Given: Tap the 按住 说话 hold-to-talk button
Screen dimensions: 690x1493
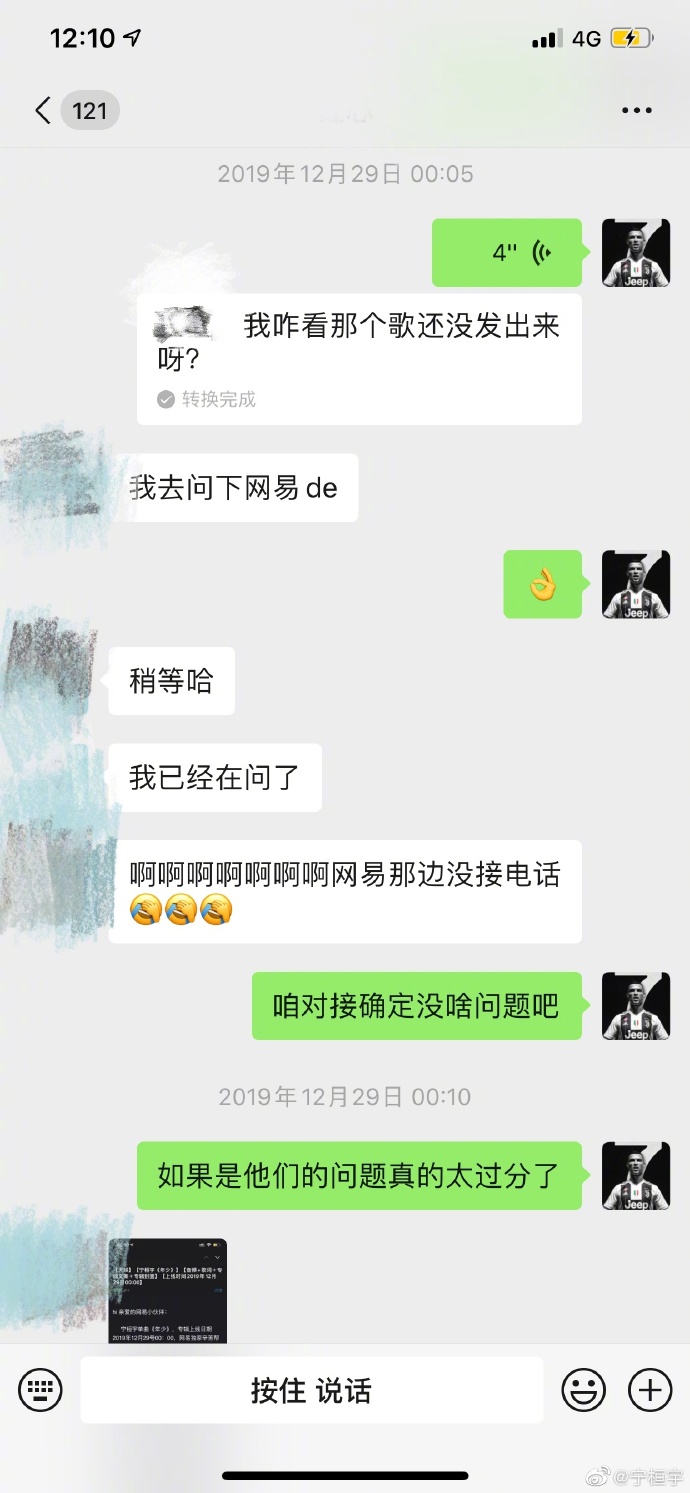Looking at the screenshot, I should pos(311,1390).
